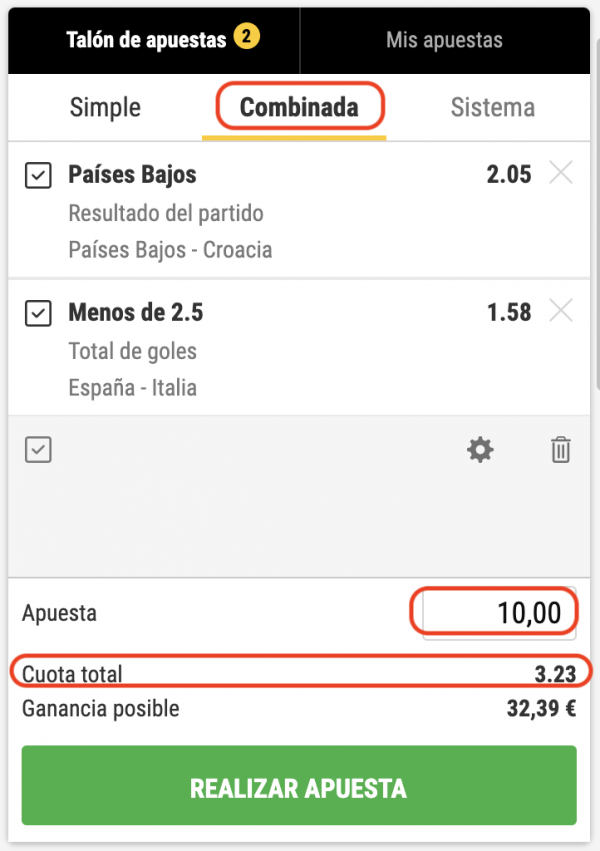Open bet slip settings gear
The width and height of the screenshot is (600, 851).
point(481,450)
